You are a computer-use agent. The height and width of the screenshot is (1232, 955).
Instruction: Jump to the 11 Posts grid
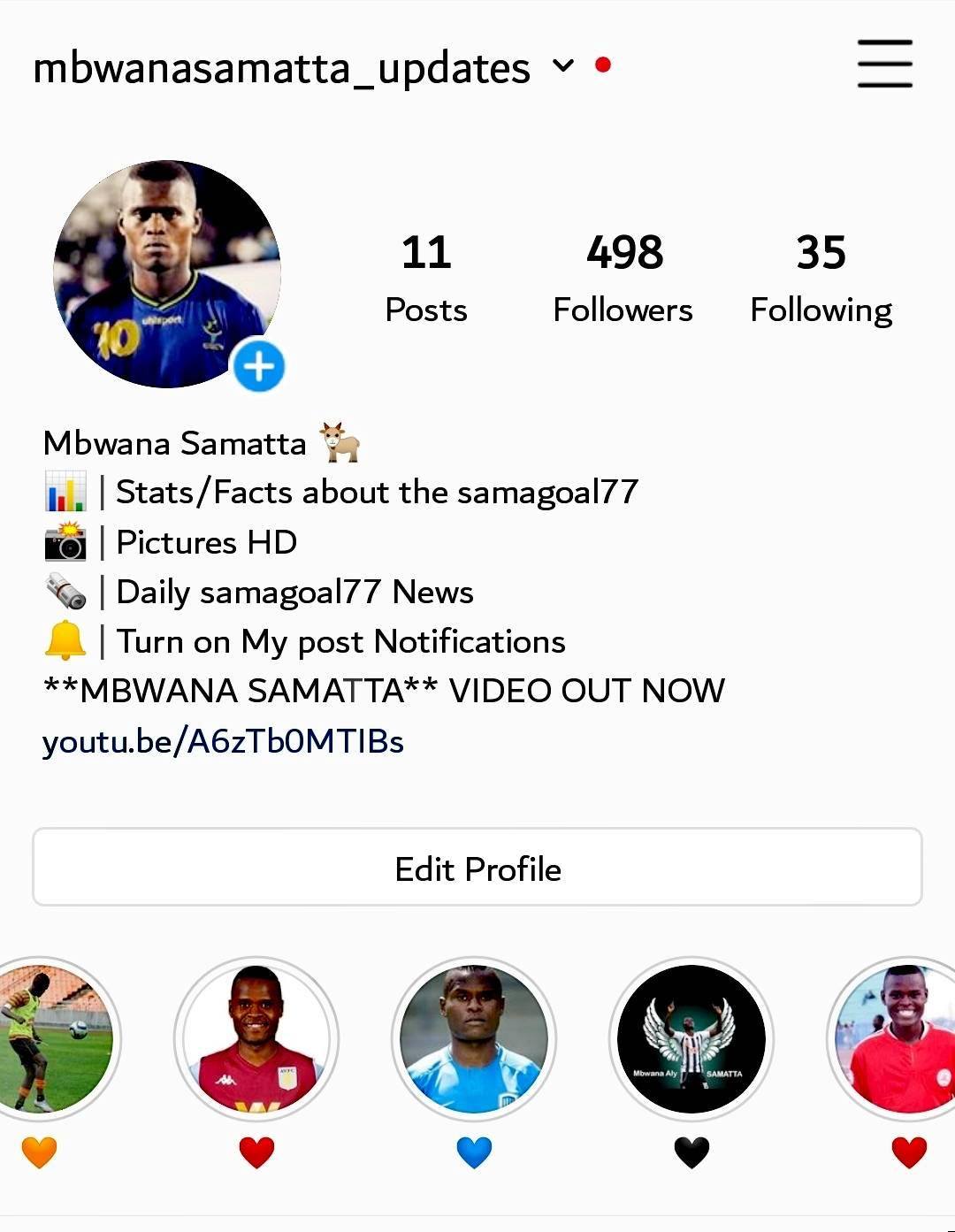pos(426,279)
